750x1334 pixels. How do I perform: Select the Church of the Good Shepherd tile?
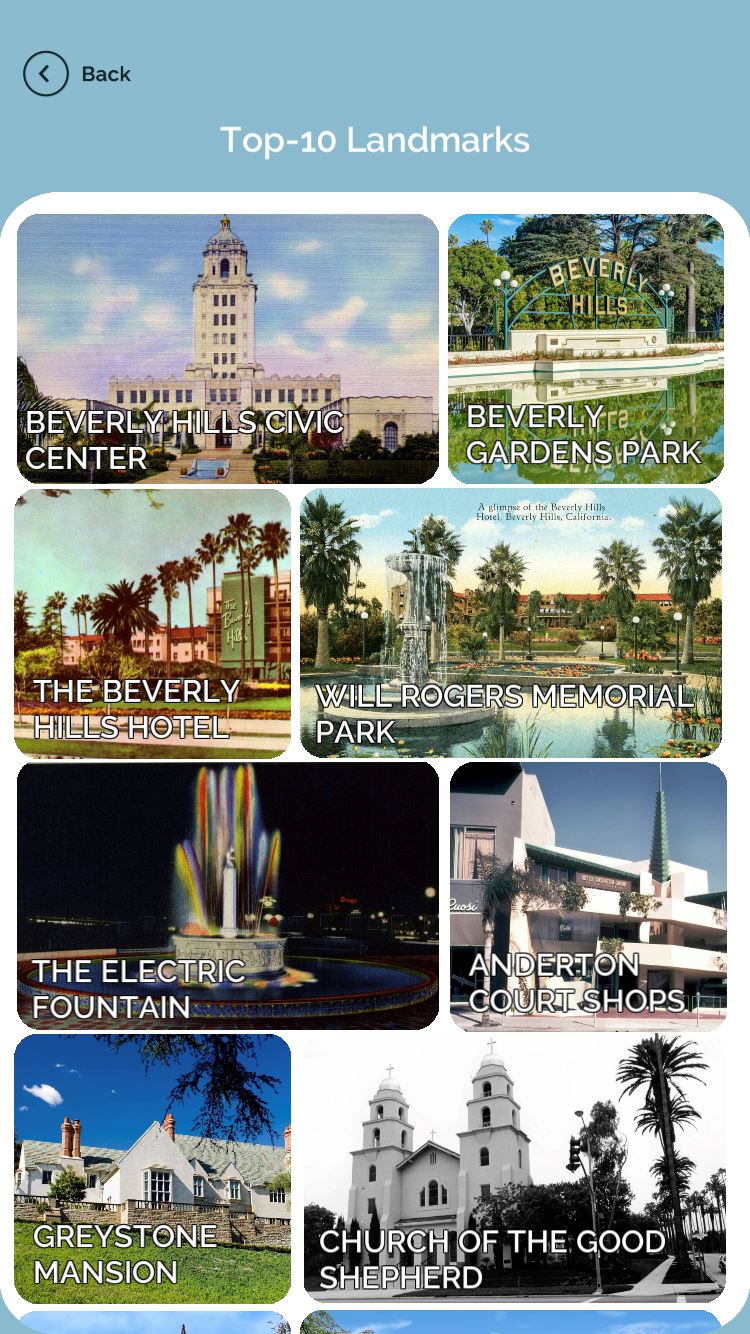click(x=514, y=1169)
